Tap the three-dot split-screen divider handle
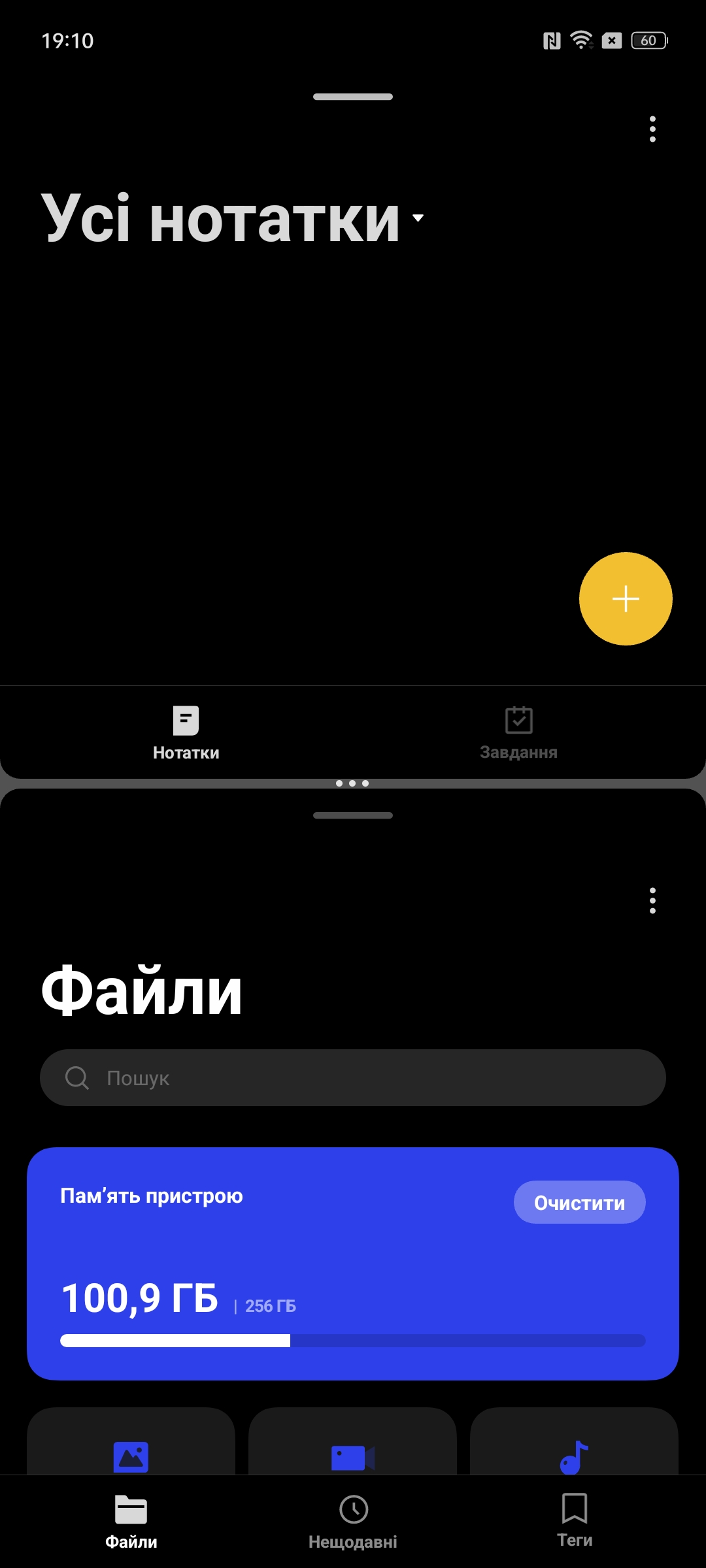The image size is (706, 1568). 352,783
